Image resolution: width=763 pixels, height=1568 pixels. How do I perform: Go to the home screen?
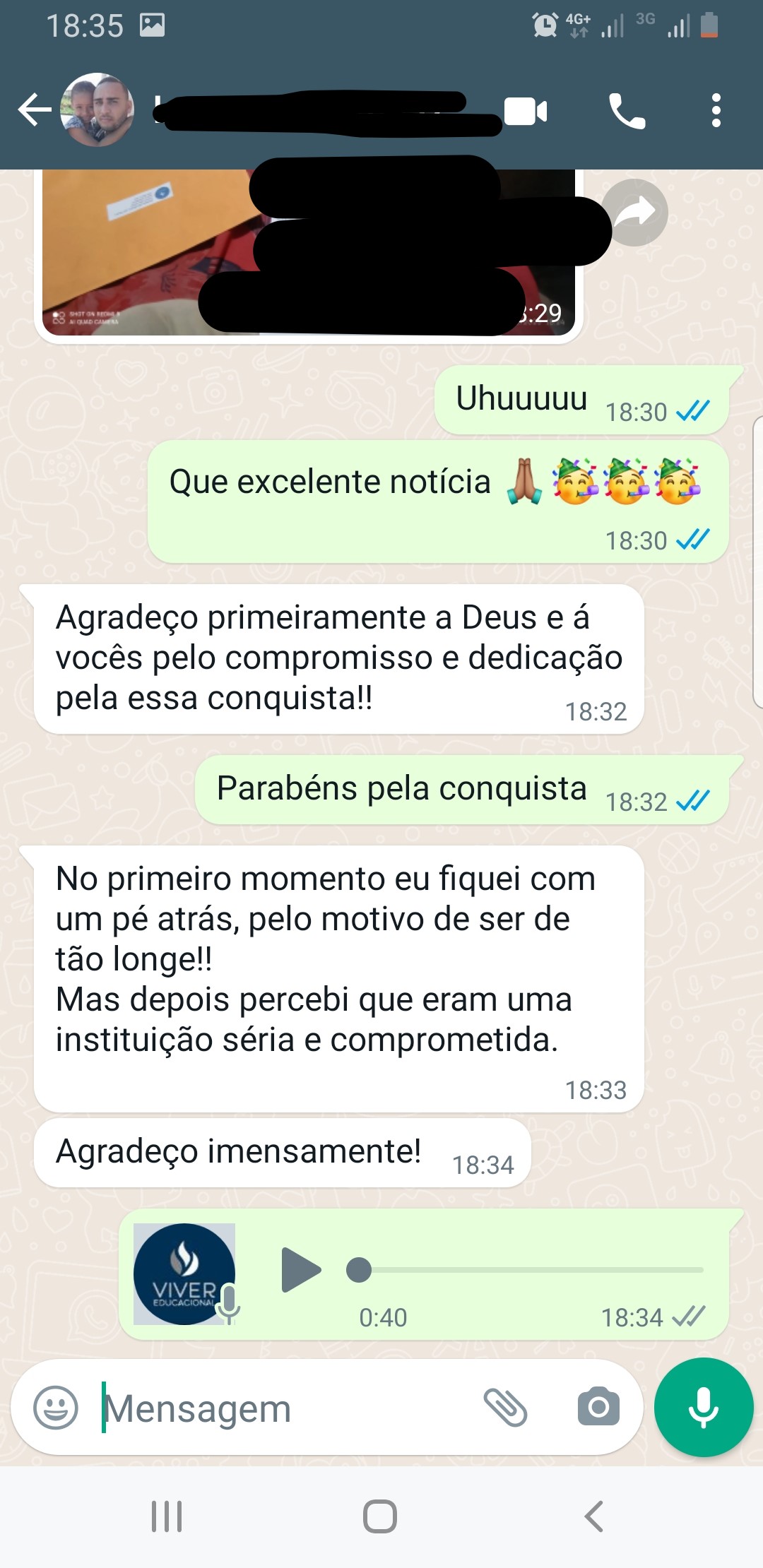click(380, 1516)
